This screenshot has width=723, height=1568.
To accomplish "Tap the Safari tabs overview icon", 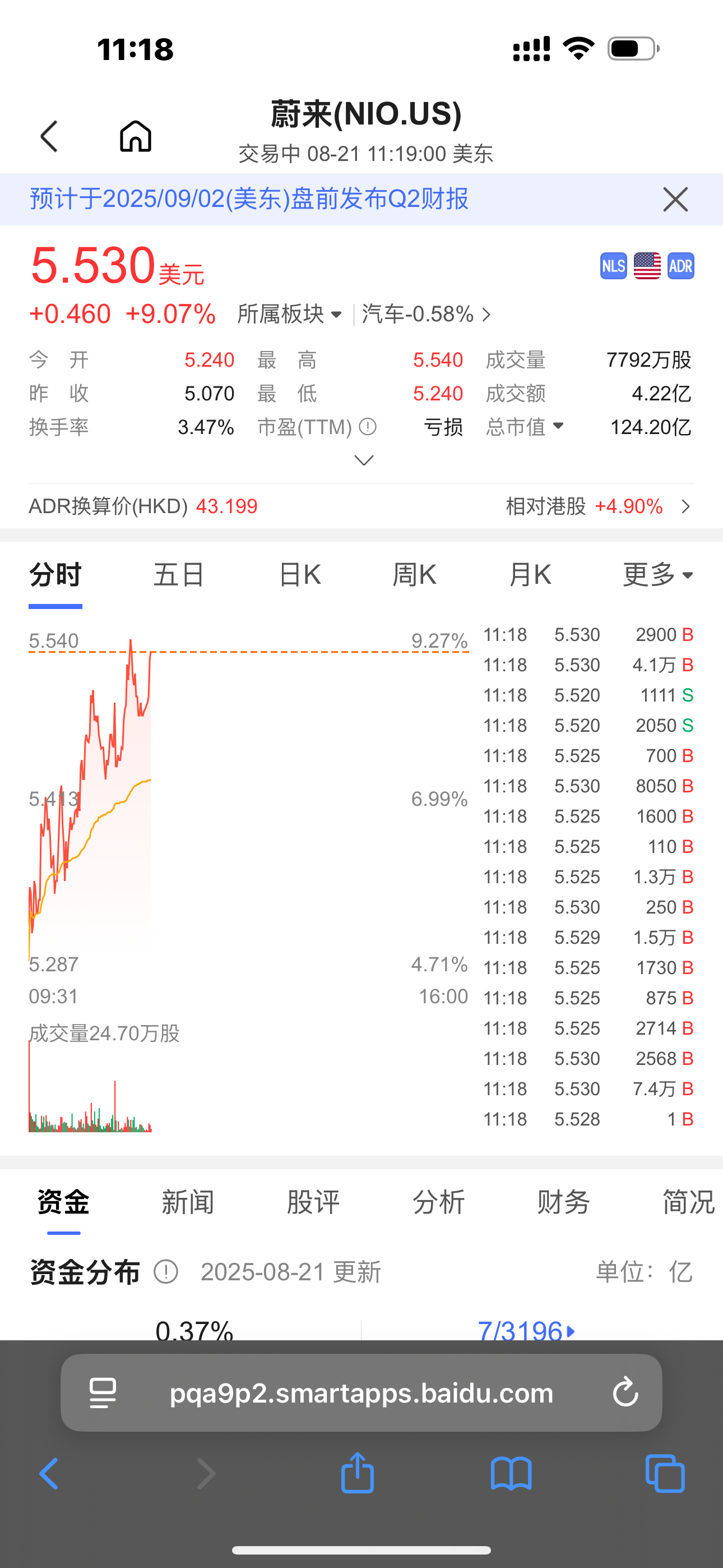I will (x=664, y=1474).
